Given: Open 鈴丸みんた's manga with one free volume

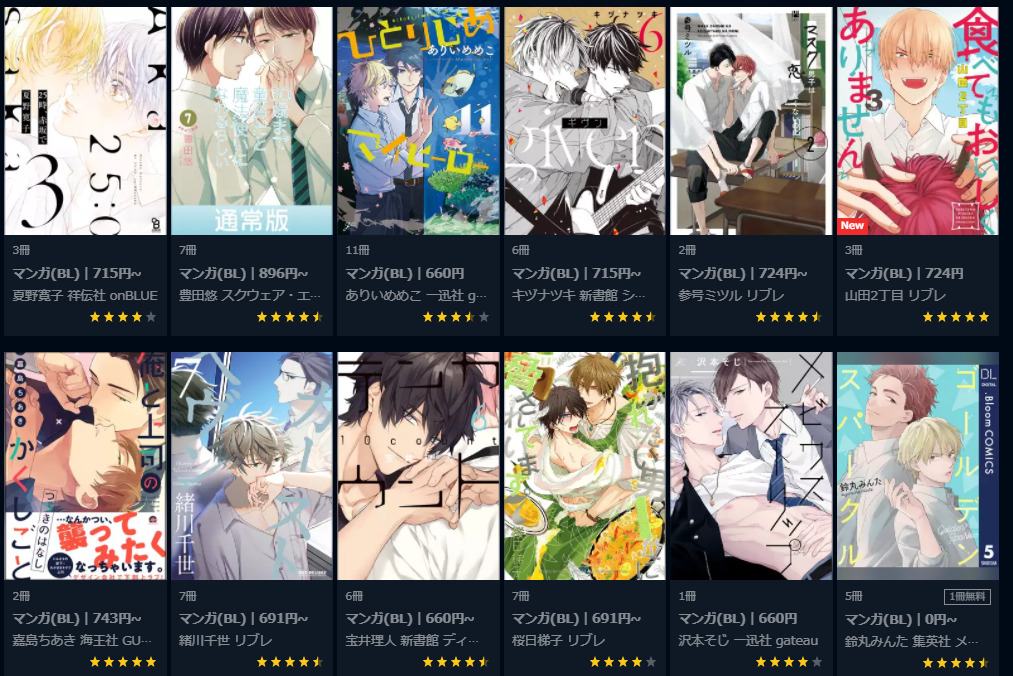Looking at the screenshot, I should 917,465.
